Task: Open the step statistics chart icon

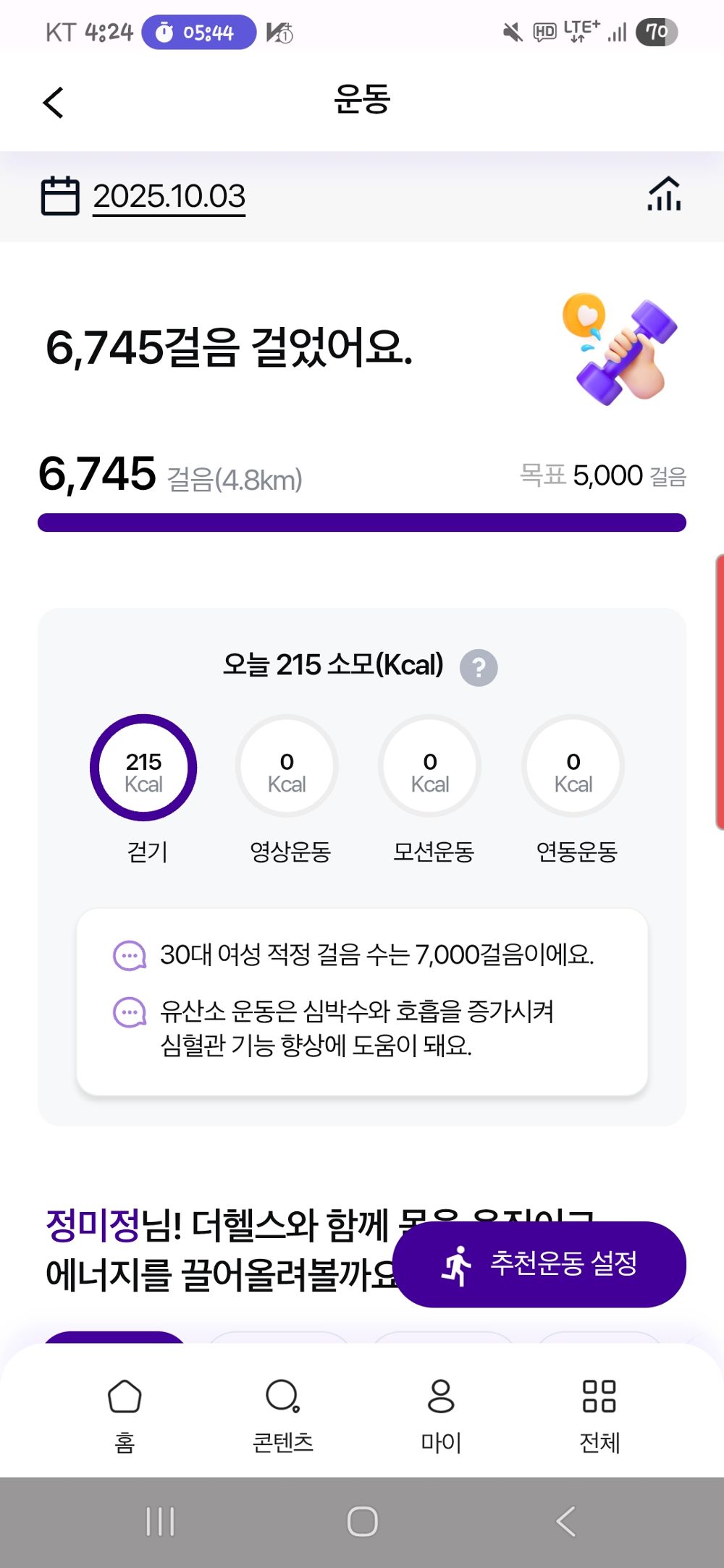Action: (663, 194)
